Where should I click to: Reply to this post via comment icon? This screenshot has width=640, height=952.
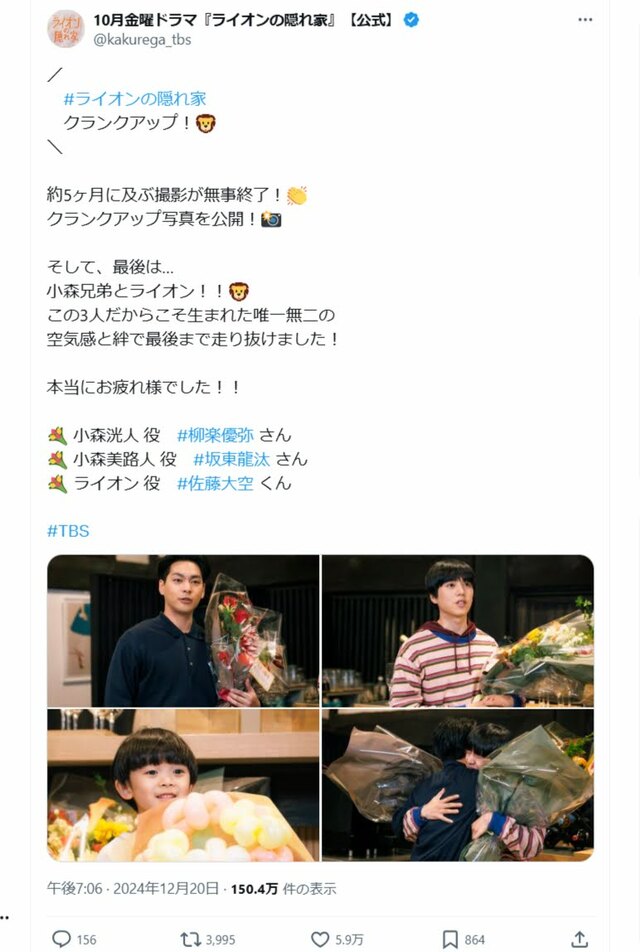(61, 939)
